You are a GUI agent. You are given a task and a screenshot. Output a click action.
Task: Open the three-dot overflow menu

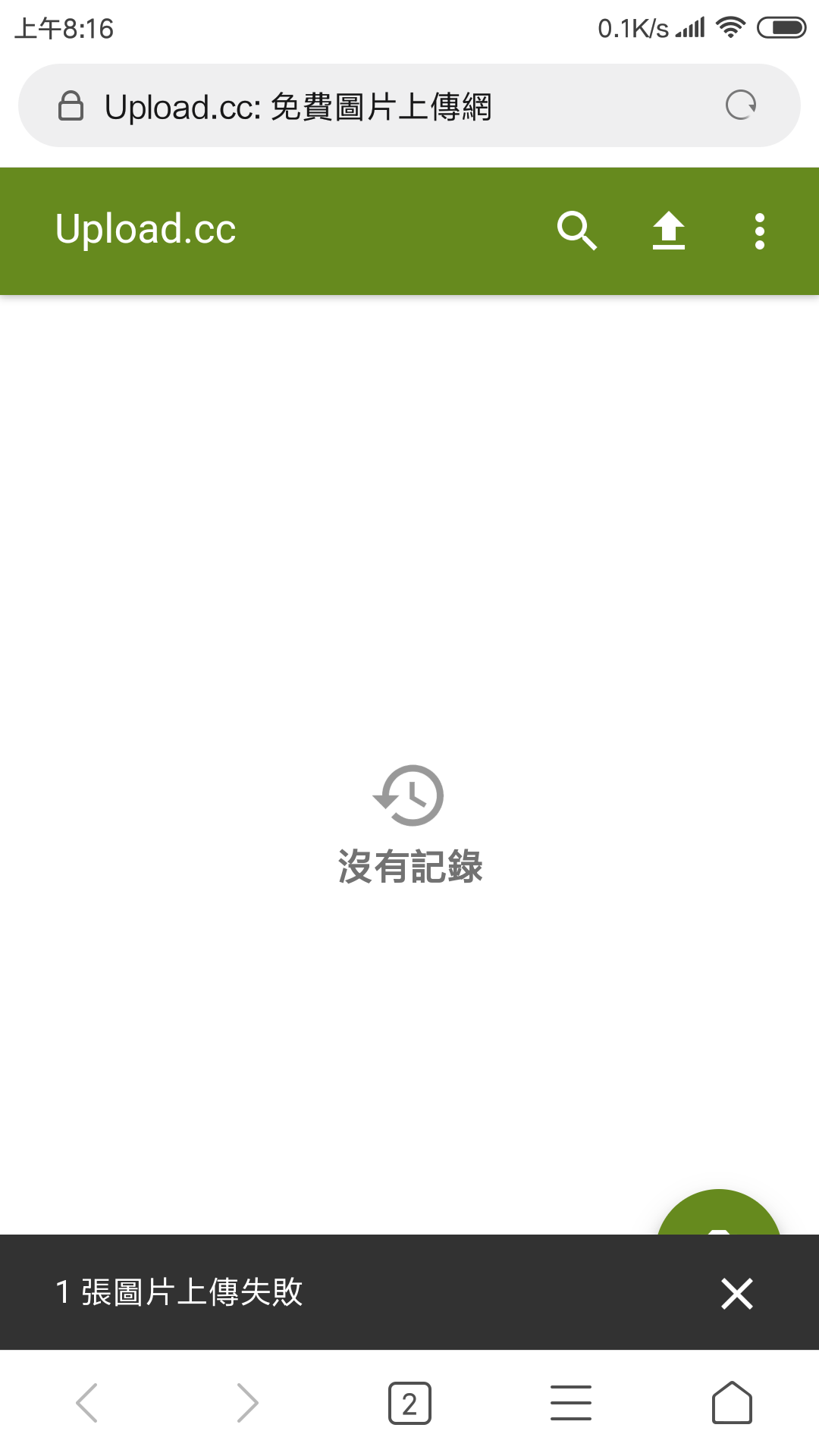[x=760, y=231]
